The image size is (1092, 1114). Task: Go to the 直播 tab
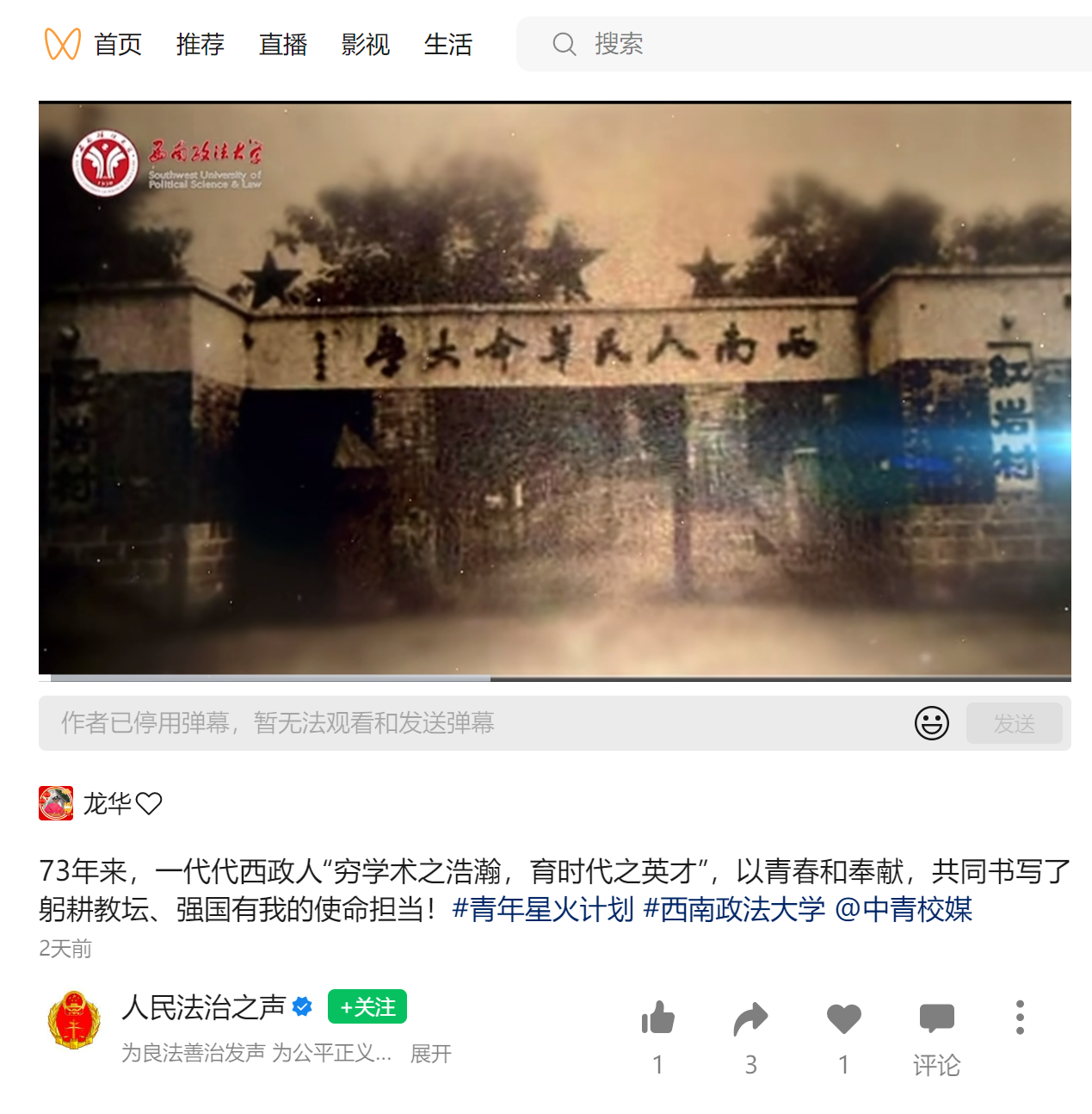click(x=283, y=44)
